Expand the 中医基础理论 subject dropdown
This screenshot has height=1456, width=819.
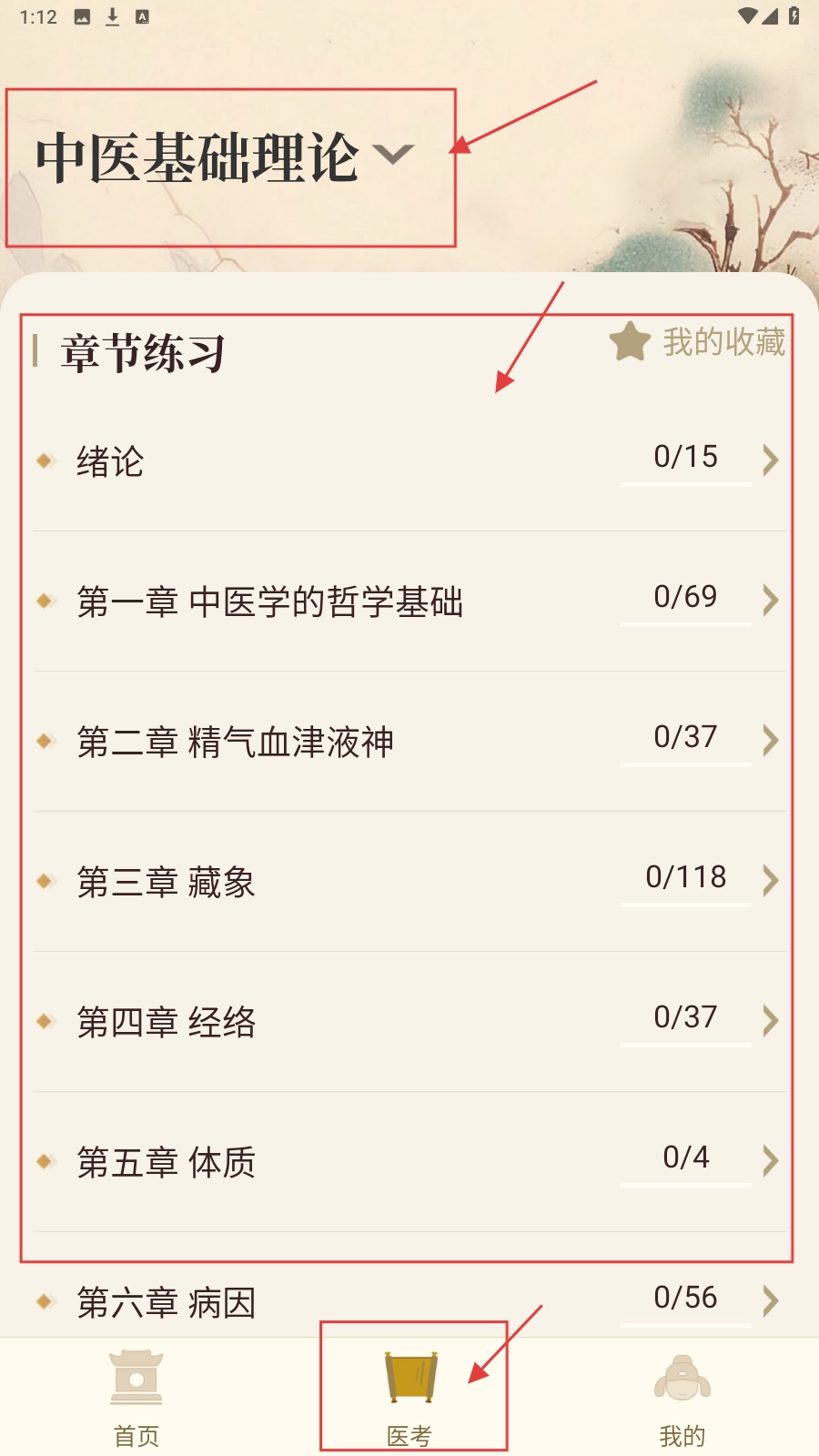click(x=225, y=157)
